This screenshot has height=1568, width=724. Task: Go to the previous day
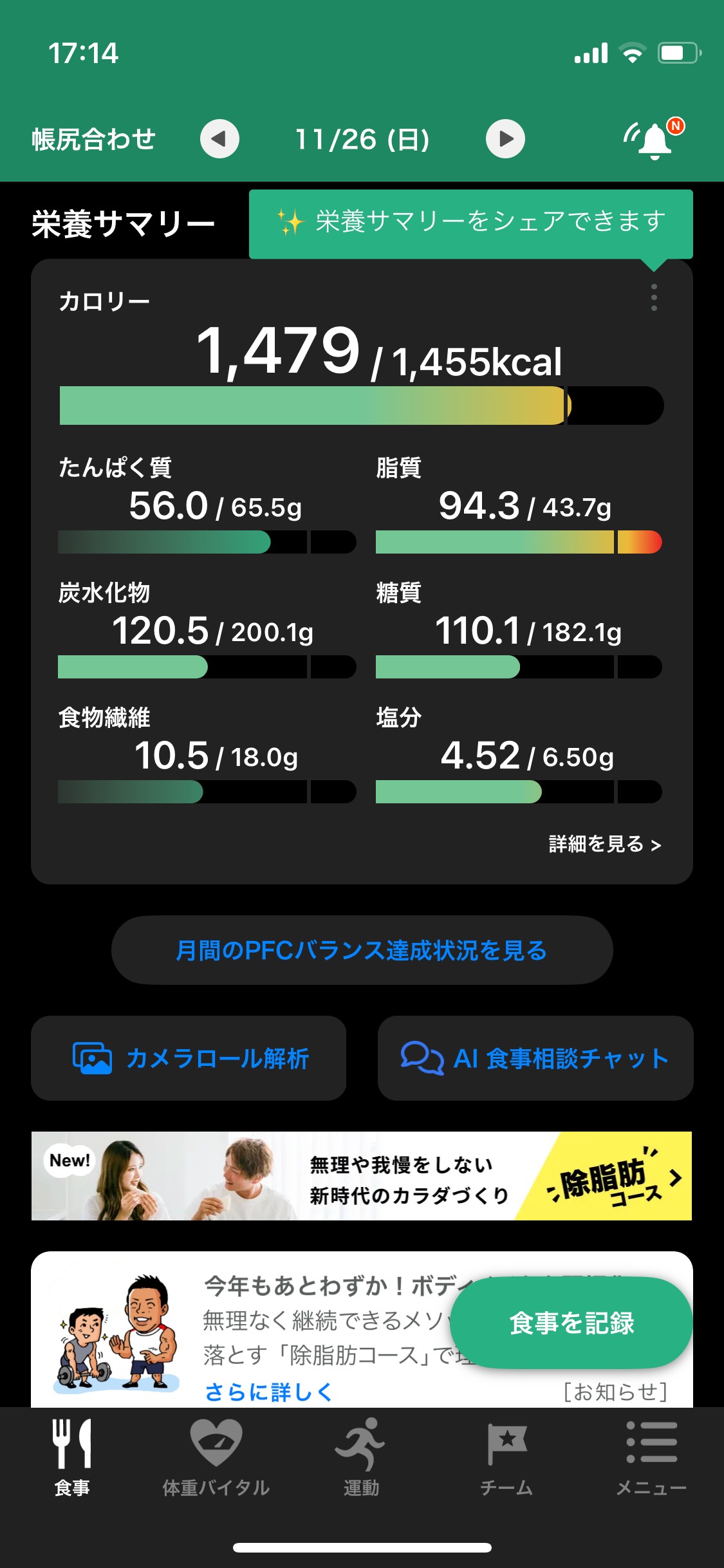pos(219,139)
